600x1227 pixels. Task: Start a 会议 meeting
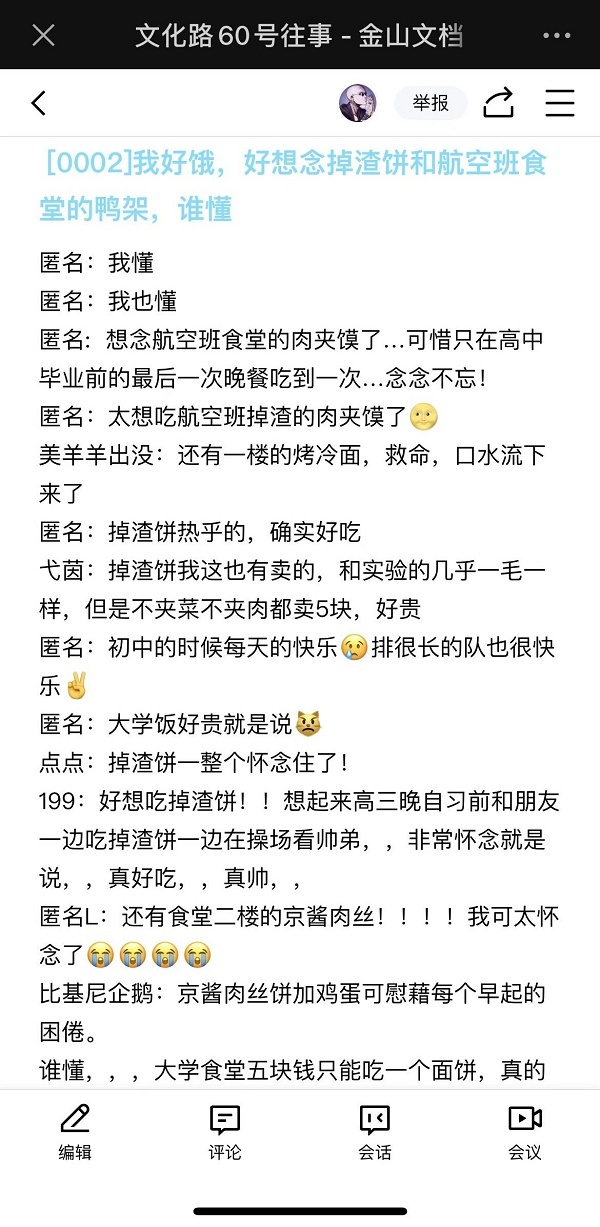pos(524,1131)
